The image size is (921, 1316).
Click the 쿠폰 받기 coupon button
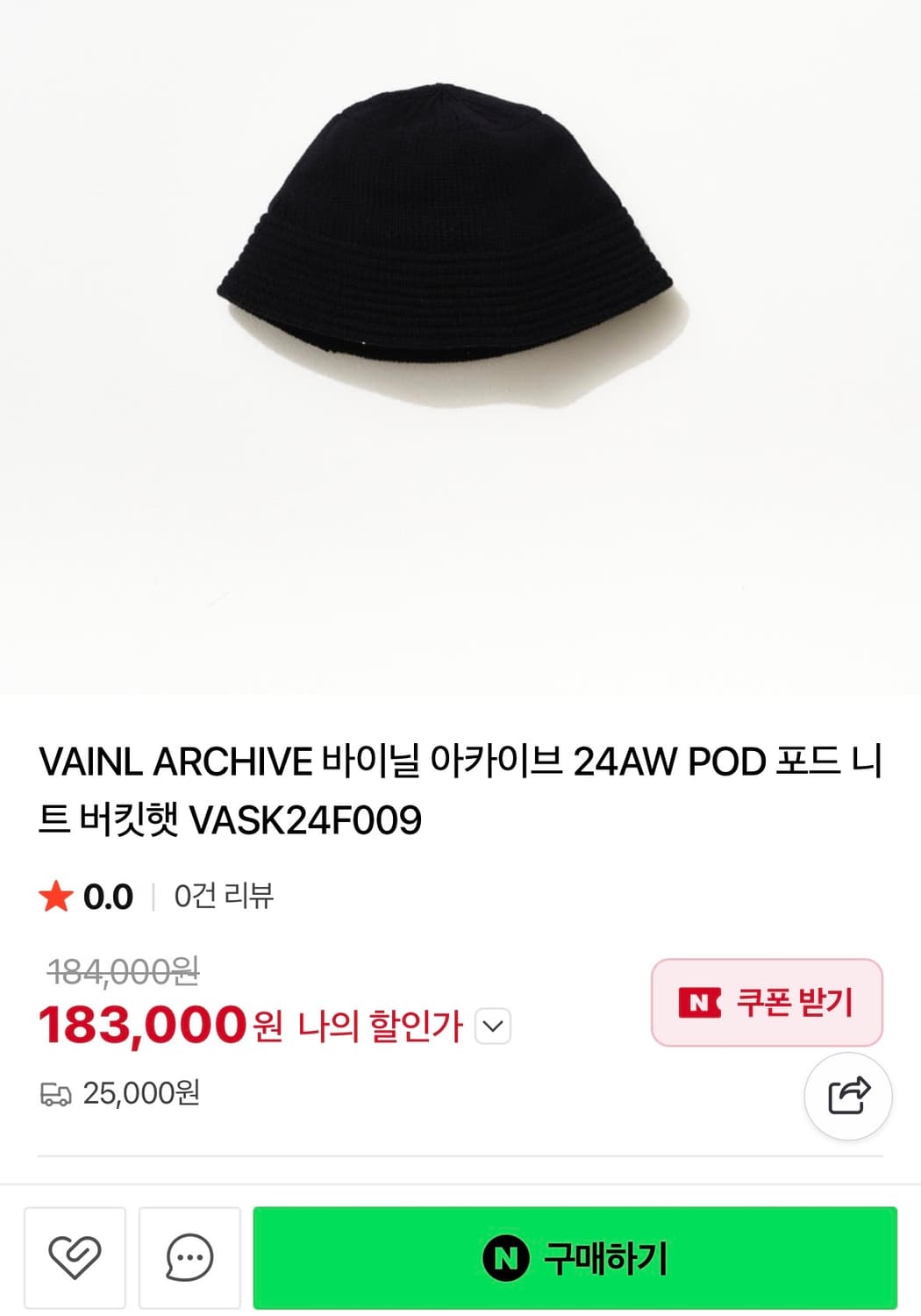point(766,1002)
